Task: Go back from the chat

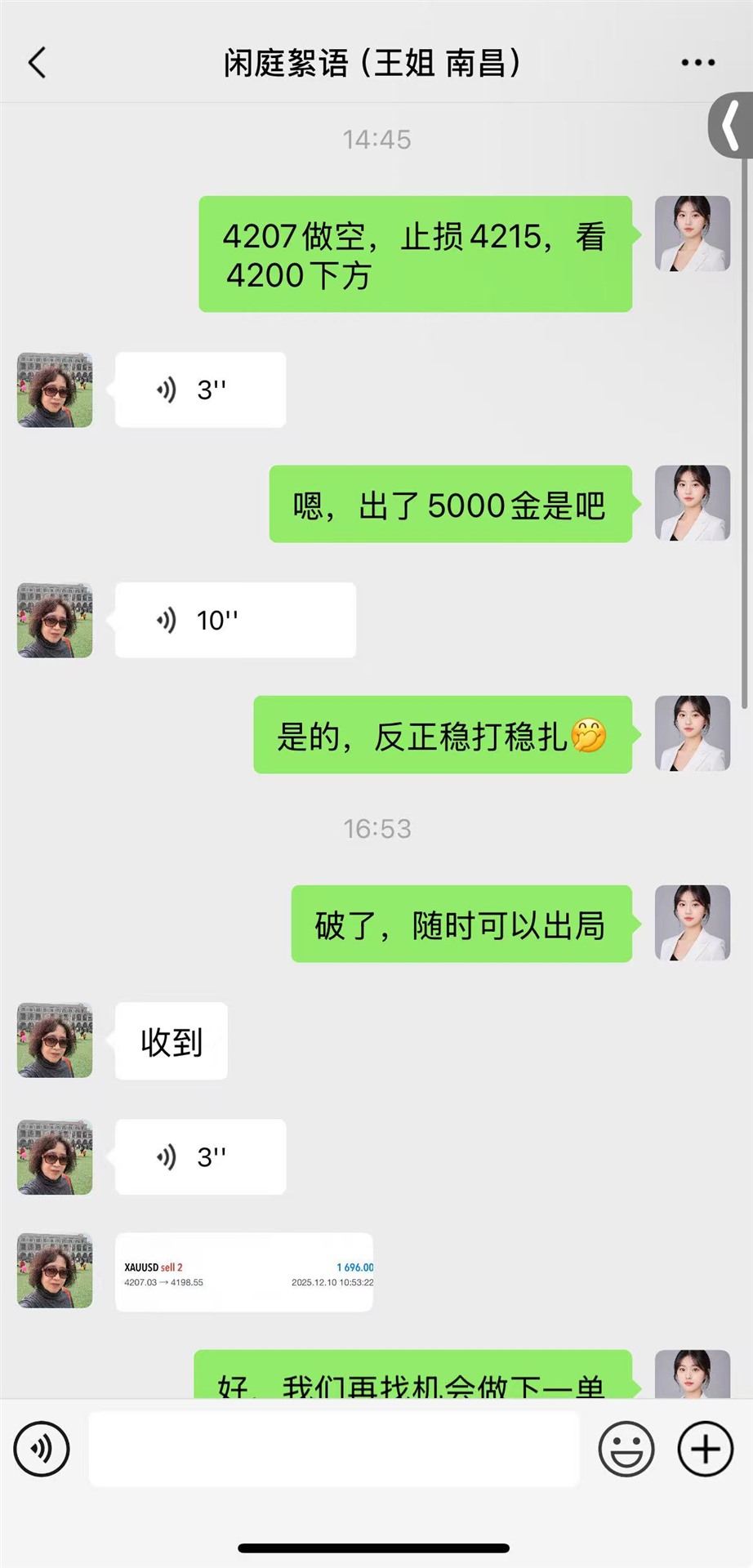Action: pos(38,63)
